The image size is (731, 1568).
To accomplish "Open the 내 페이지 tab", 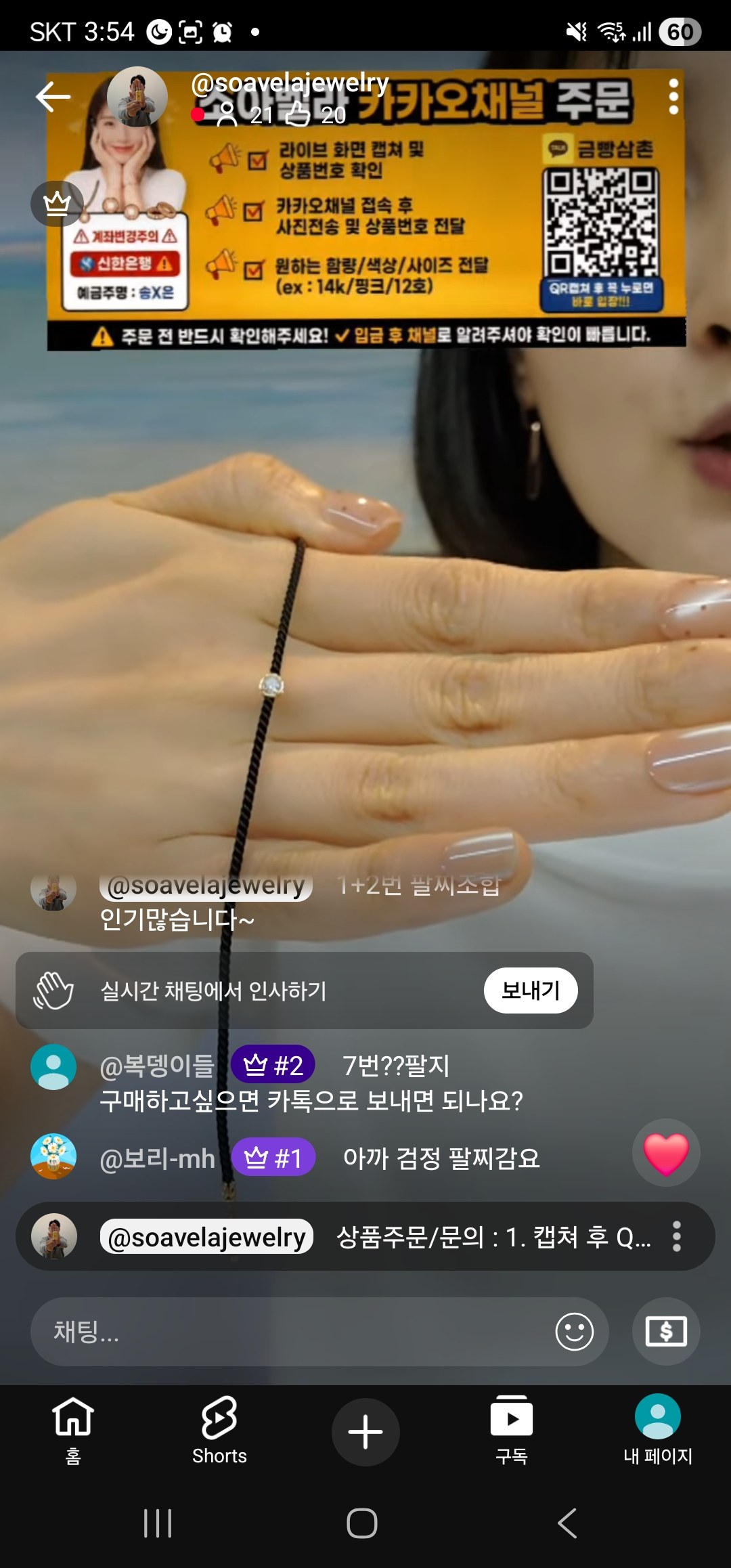I will pyautogui.click(x=658, y=1431).
